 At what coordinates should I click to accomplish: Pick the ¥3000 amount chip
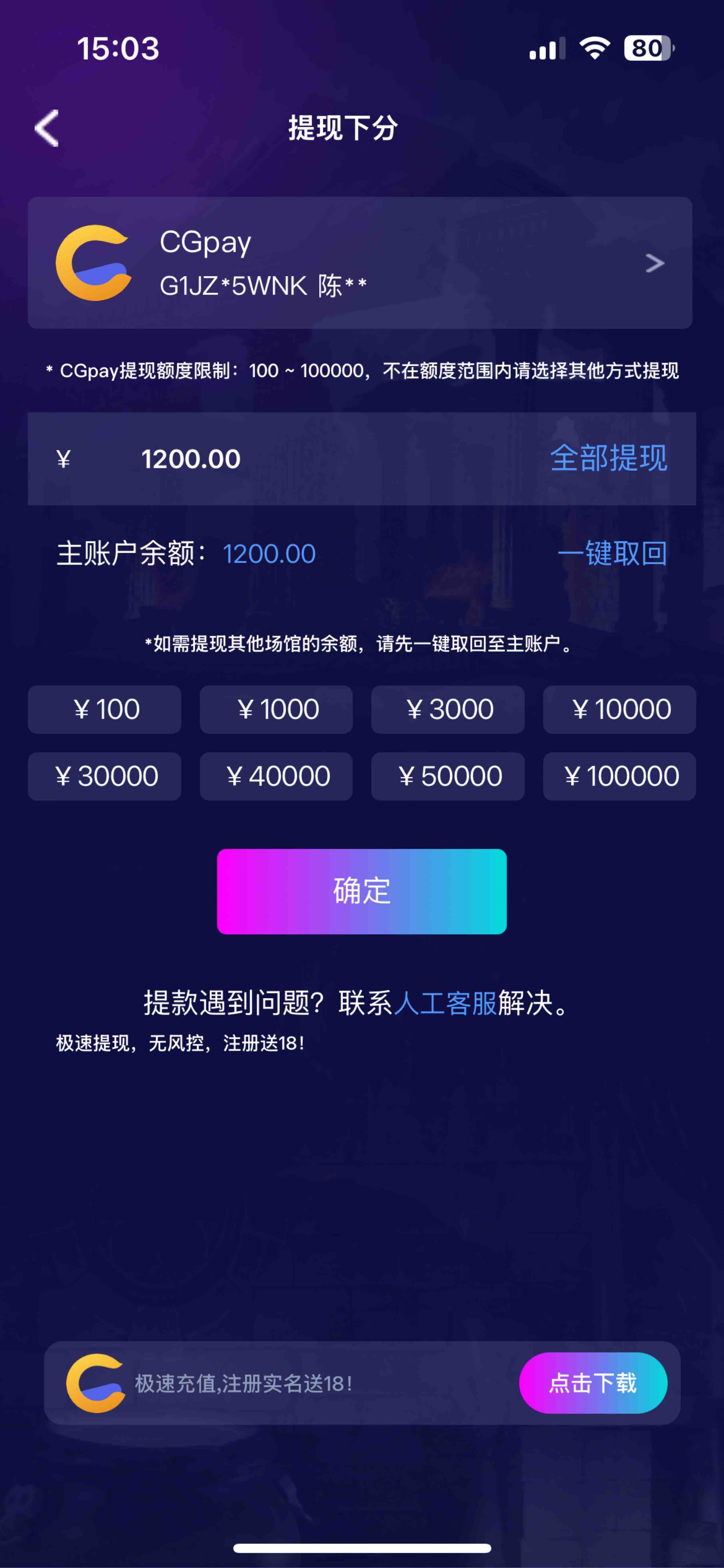pyautogui.click(x=448, y=710)
